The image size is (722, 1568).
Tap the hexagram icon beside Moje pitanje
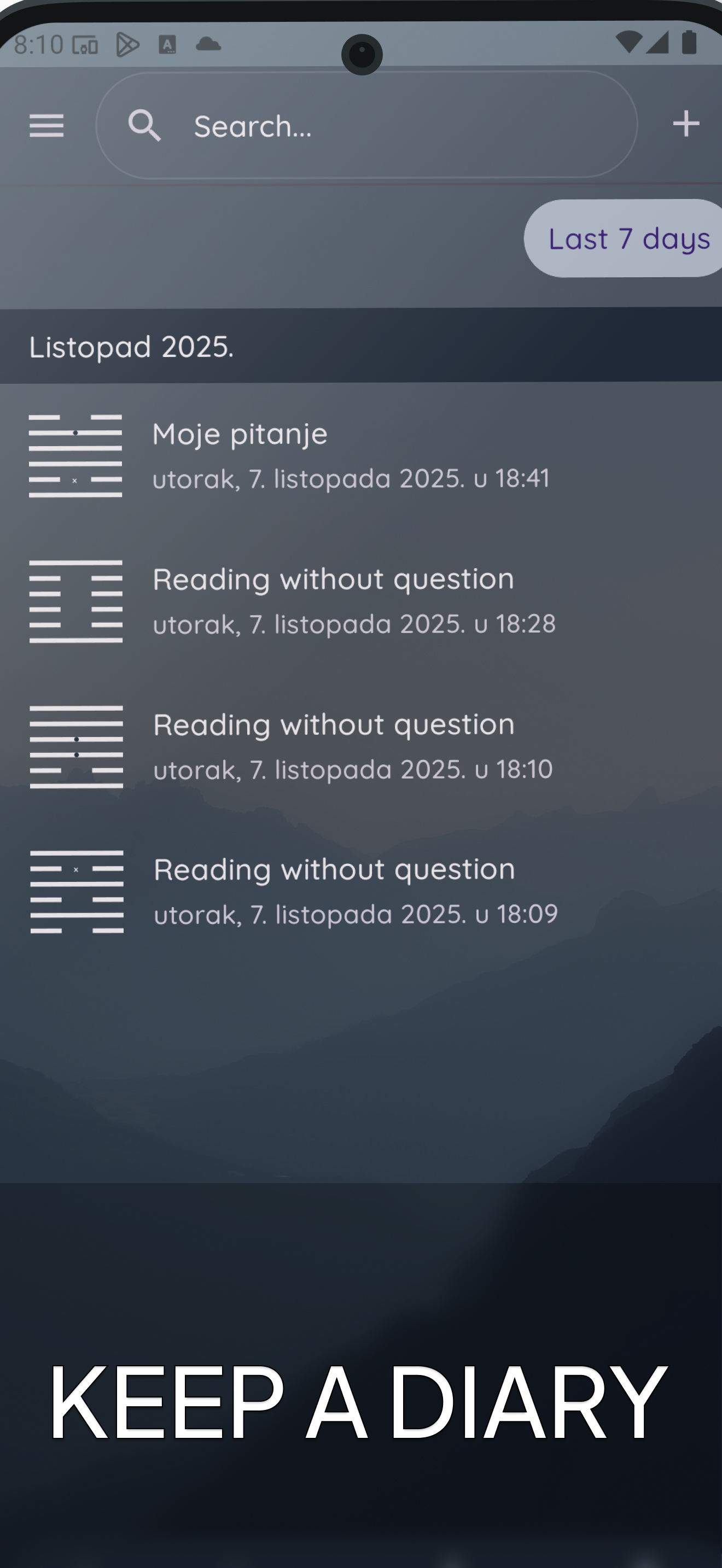[75, 457]
